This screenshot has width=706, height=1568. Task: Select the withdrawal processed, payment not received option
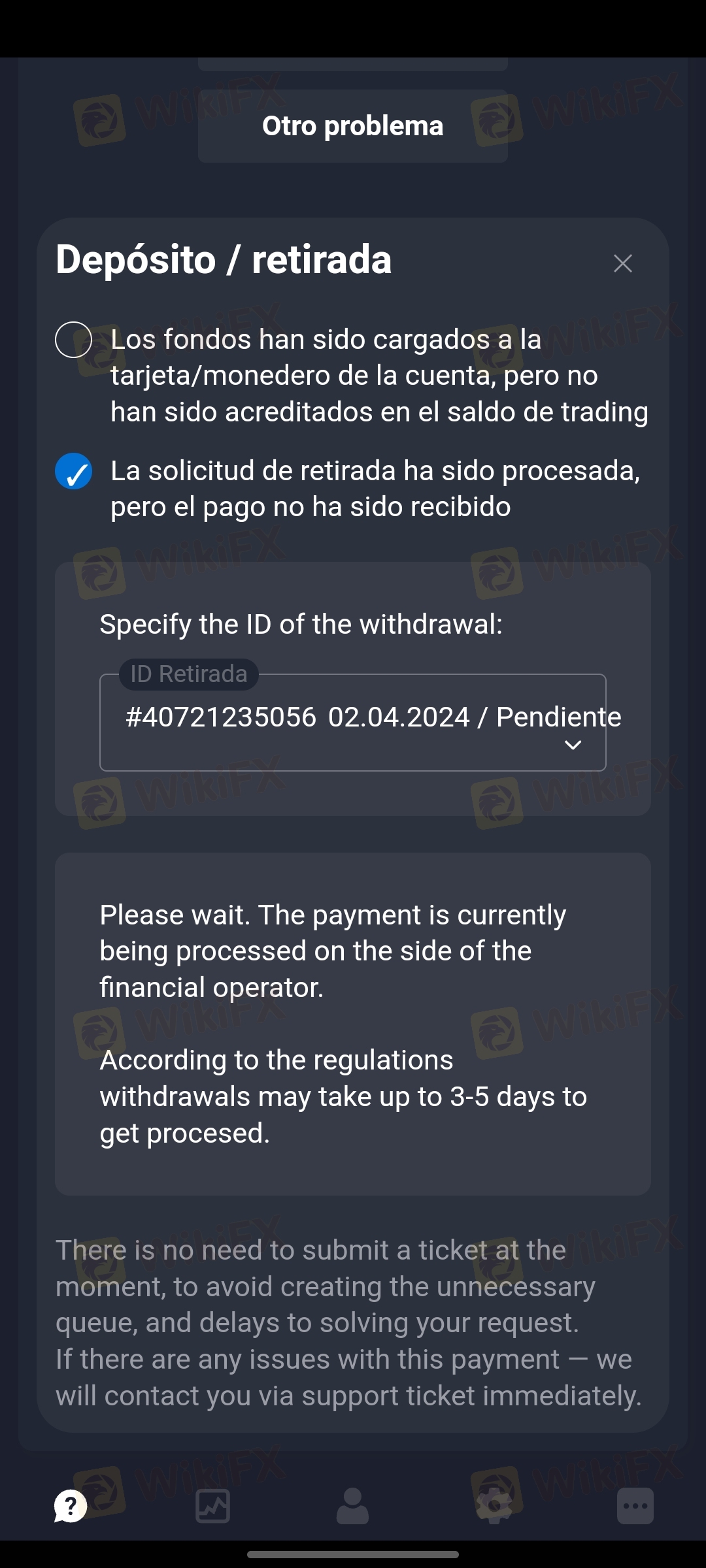point(73,472)
